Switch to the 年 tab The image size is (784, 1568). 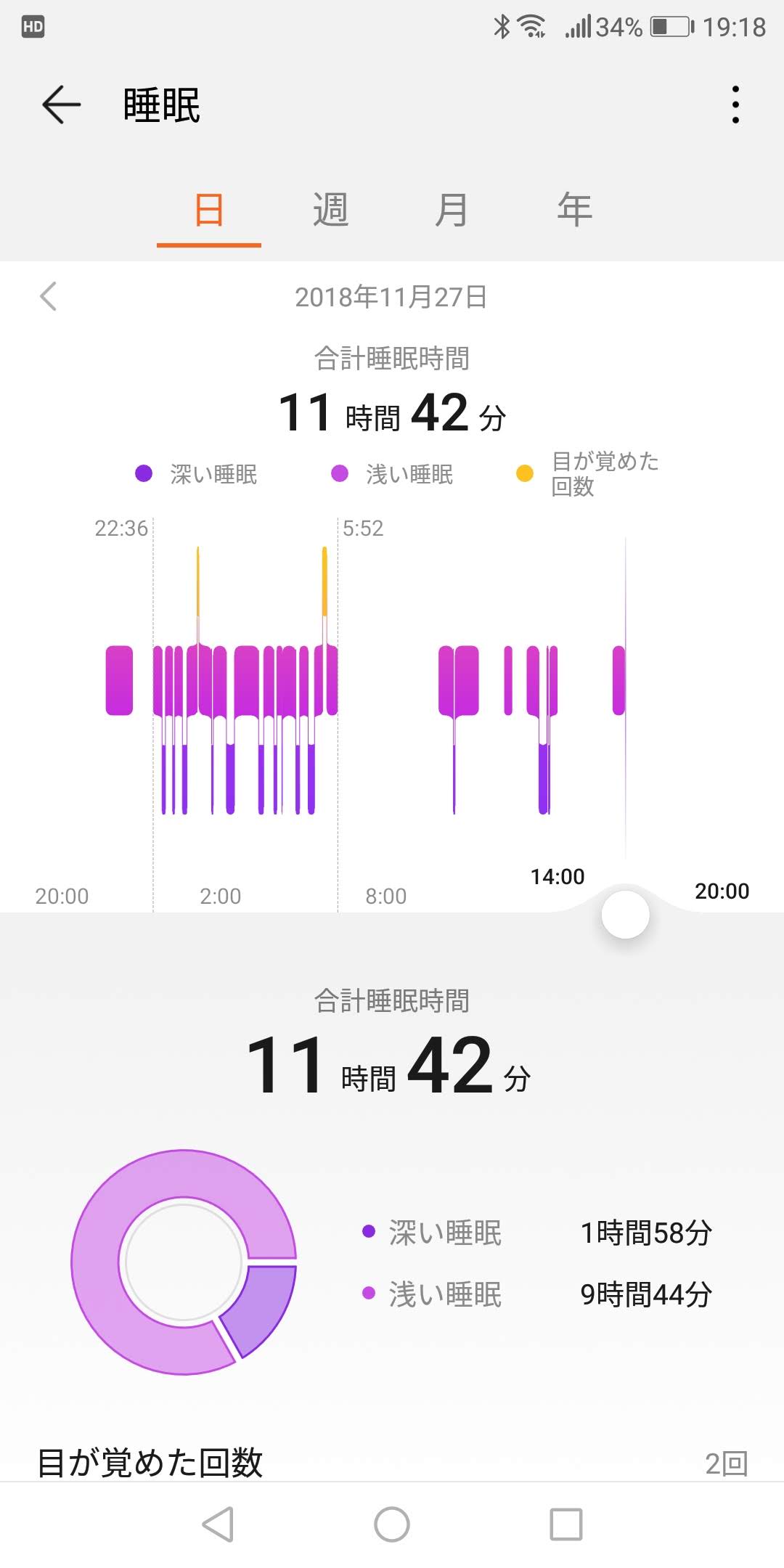(575, 211)
